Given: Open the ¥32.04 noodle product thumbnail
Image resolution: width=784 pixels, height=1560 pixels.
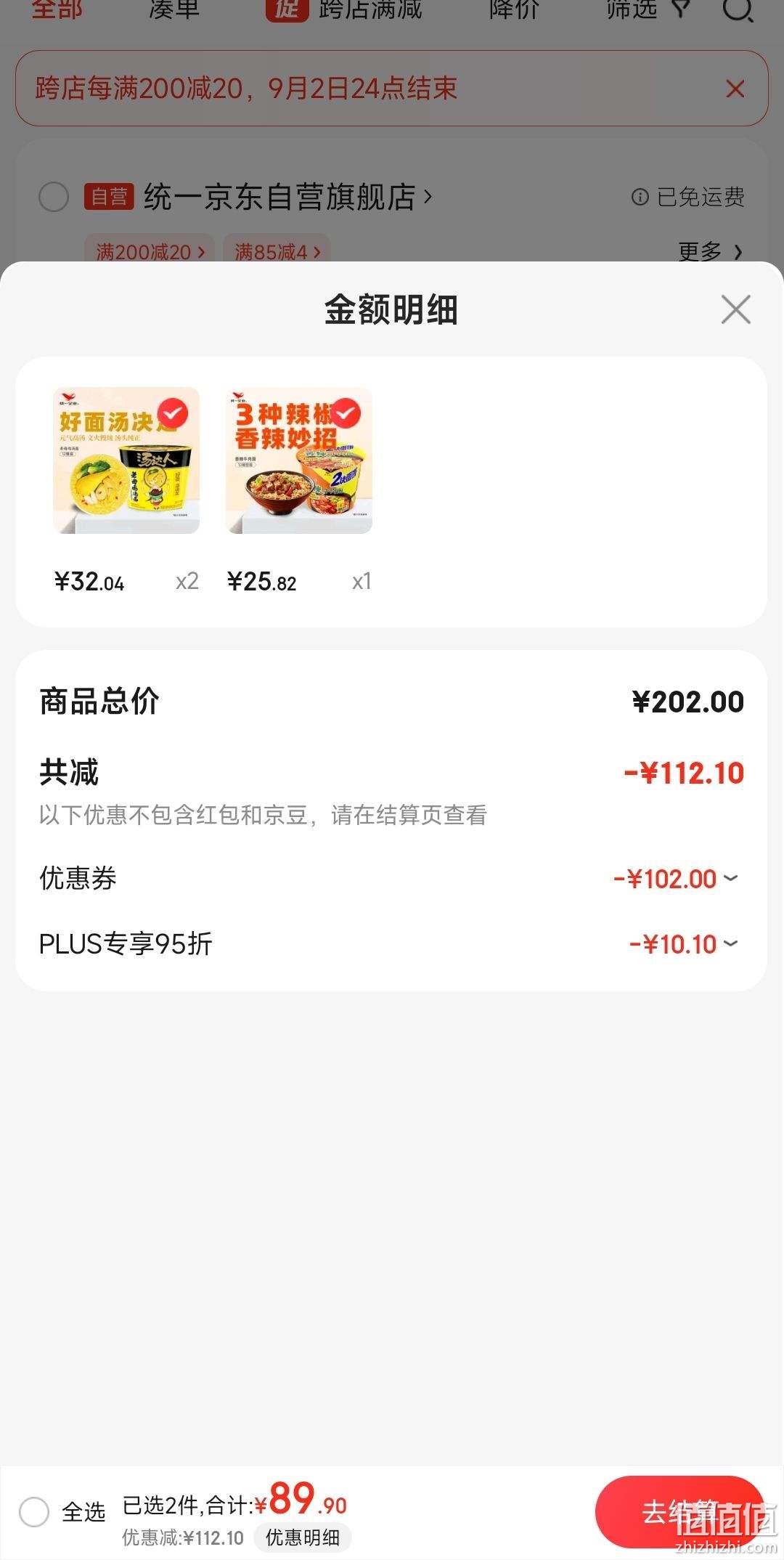Looking at the screenshot, I should pos(126,460).
